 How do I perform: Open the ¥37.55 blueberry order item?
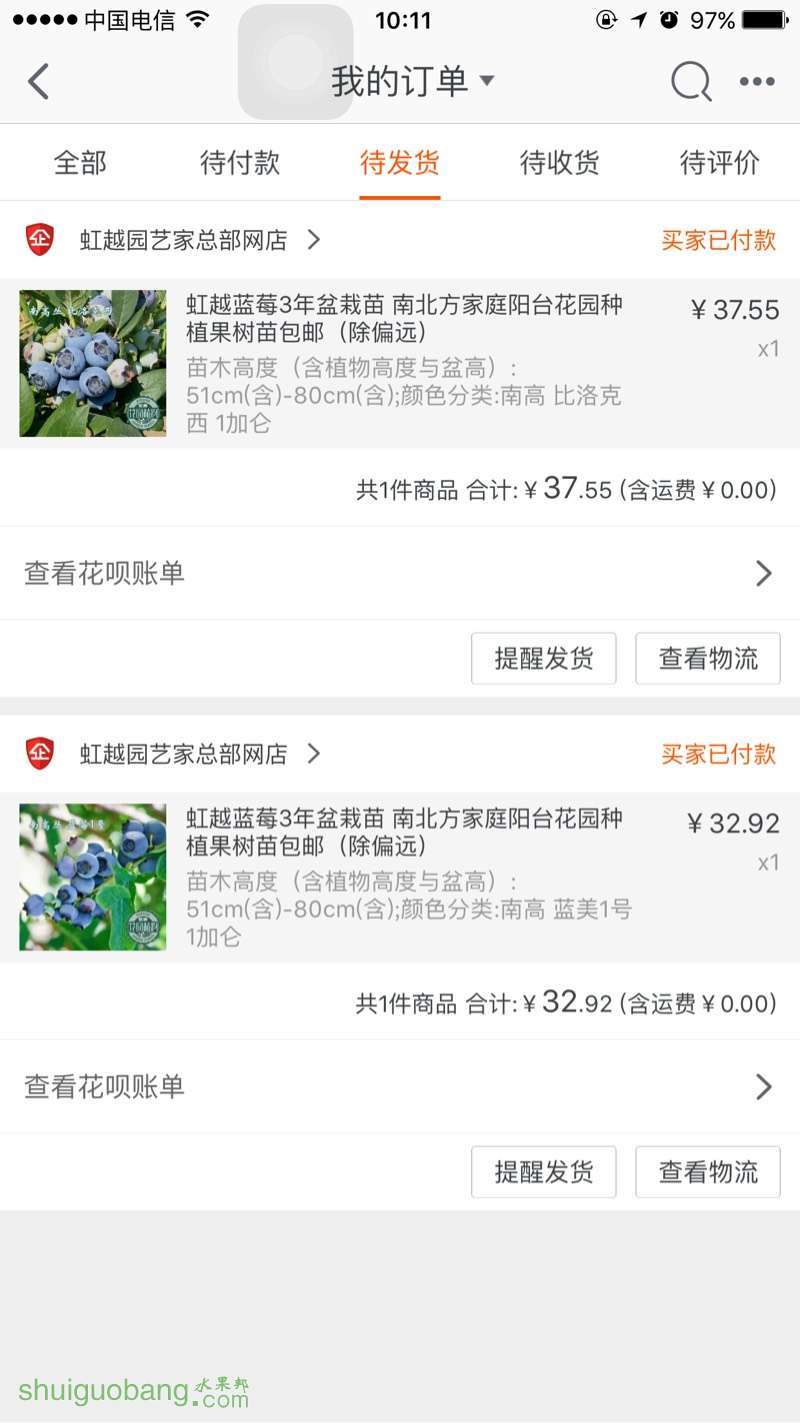click(x=400, y=363)
